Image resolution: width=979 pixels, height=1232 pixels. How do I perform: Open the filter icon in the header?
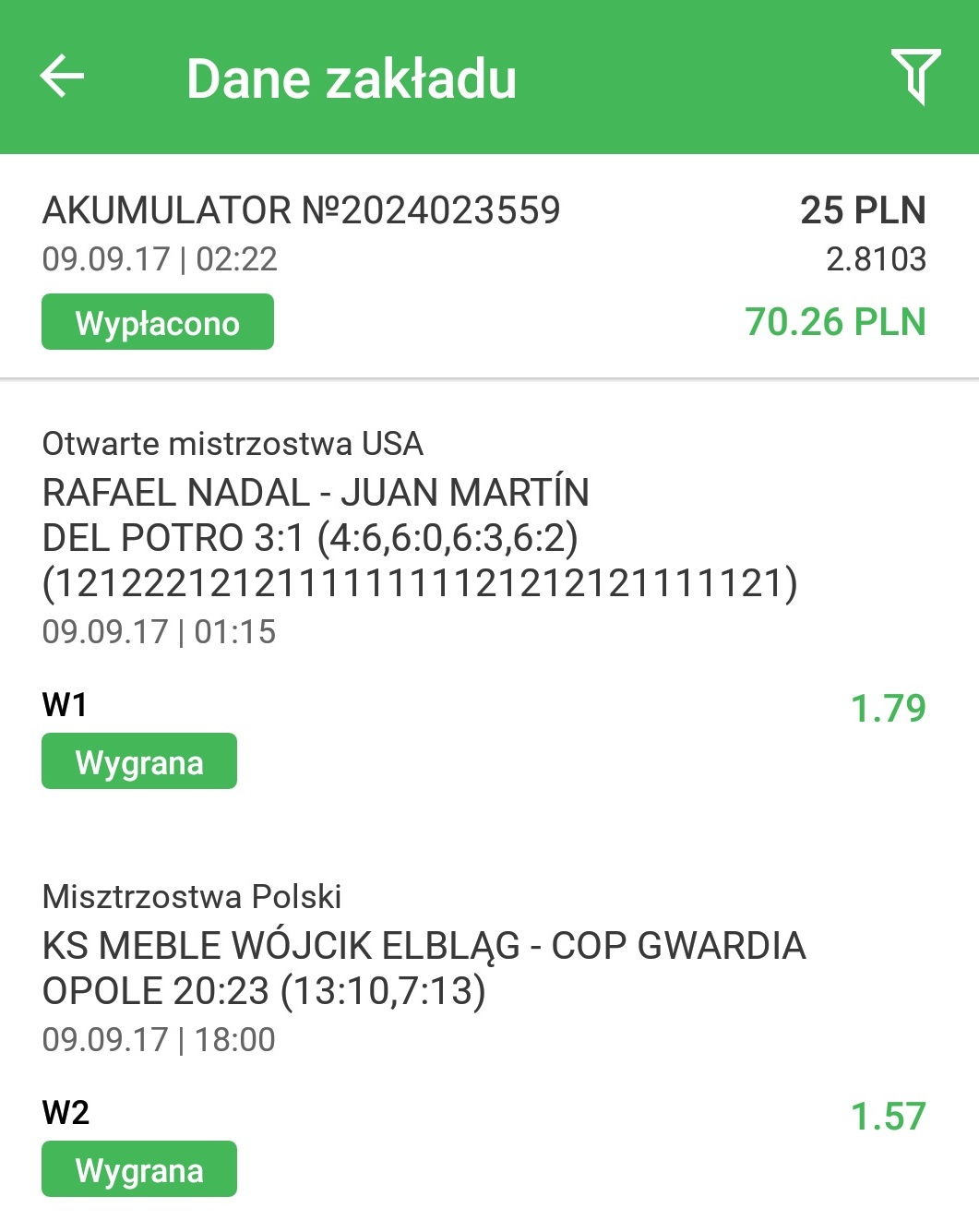pyautogui.click(x=915, y=77)
